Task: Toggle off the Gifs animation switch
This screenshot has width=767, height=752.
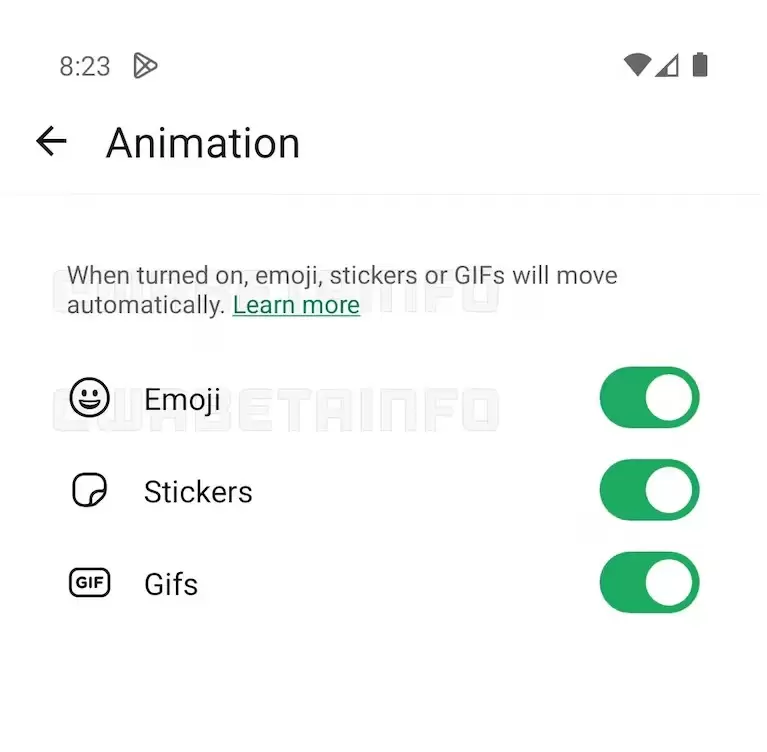Action: (x=649, y=582)
